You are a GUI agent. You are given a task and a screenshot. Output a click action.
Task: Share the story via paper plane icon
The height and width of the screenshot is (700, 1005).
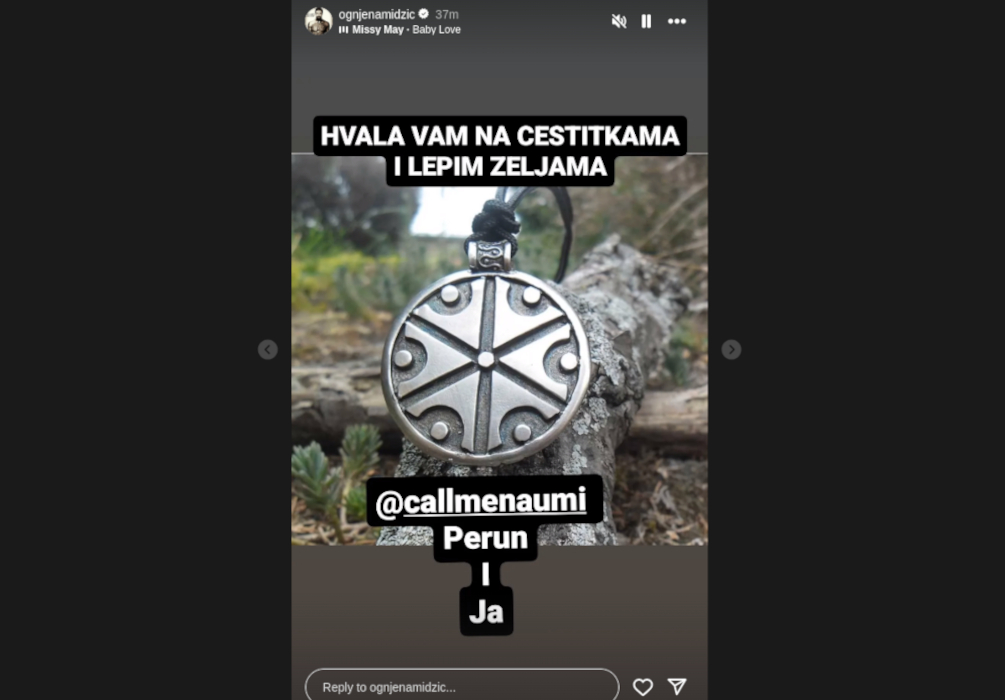pos(677,687)
